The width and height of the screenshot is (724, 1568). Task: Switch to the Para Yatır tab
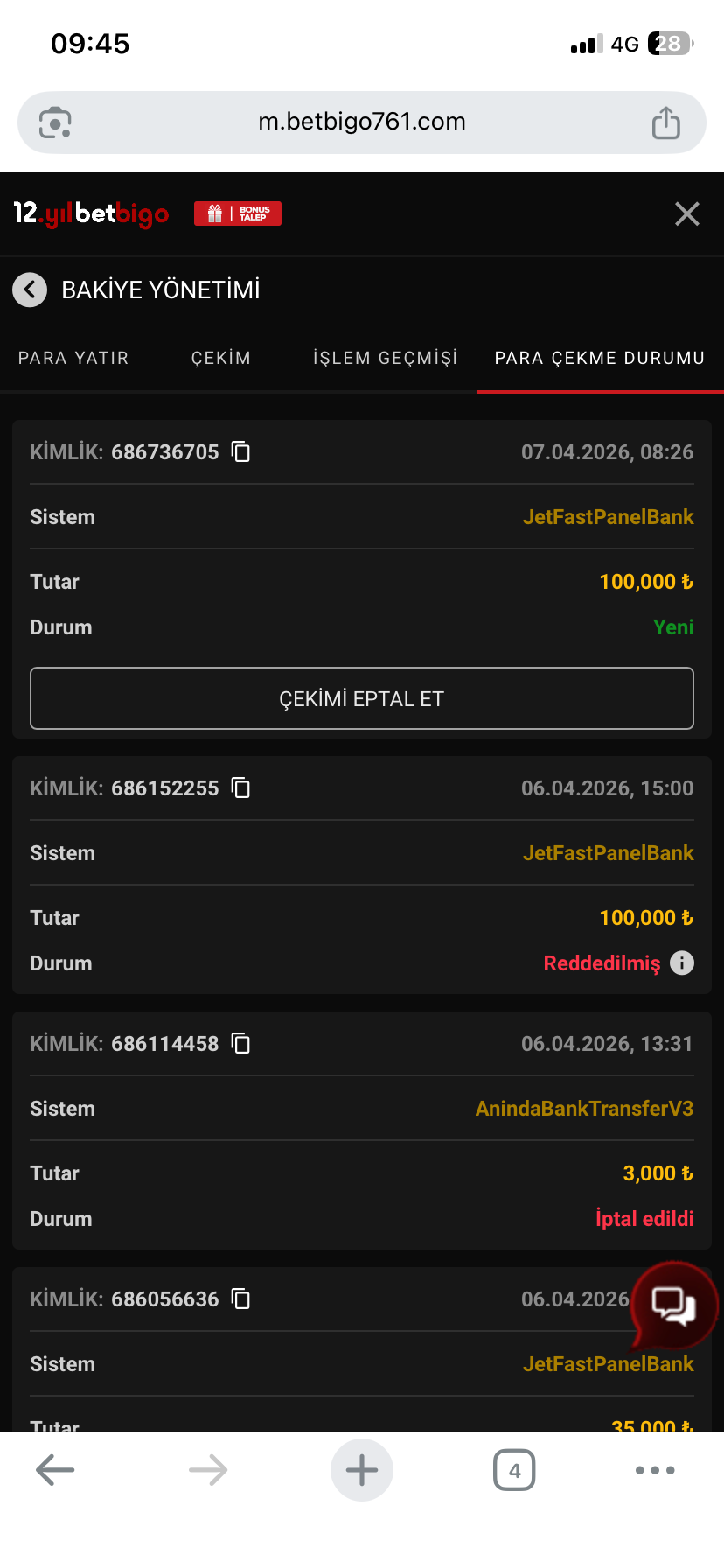73,358
